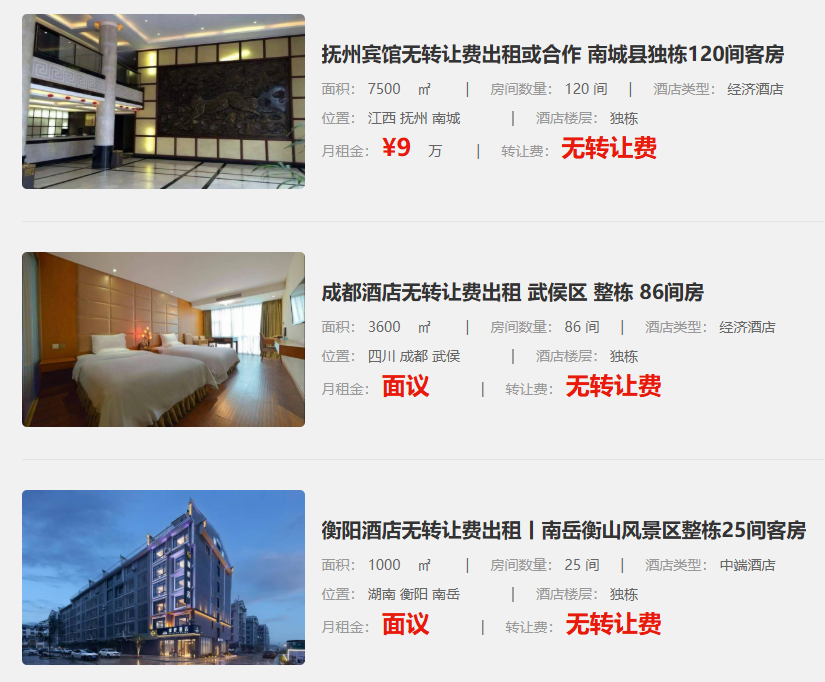Open the 衡阳酒店无转让费出租 南岳衡山 listing title
825x682 pixels.
point(563,530)
